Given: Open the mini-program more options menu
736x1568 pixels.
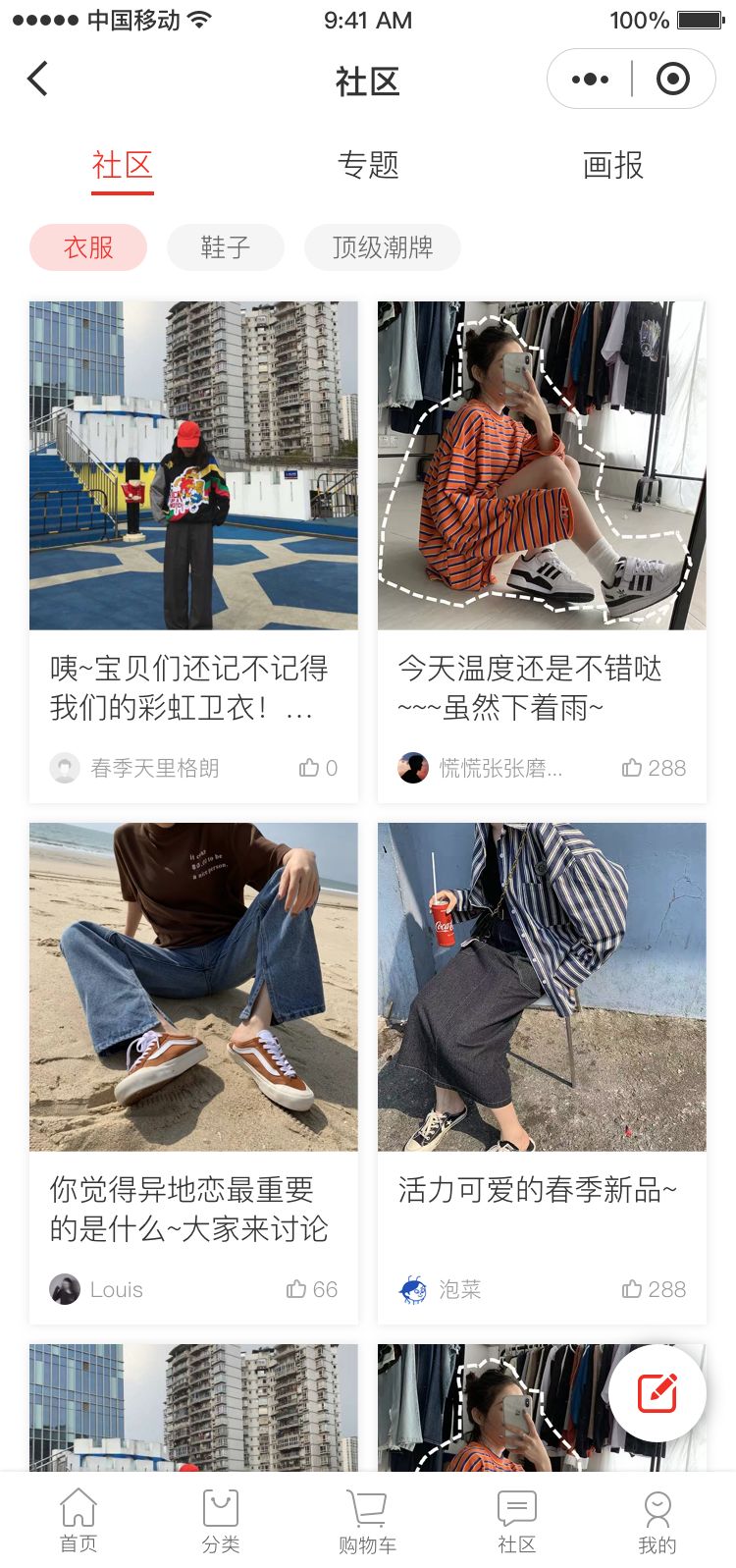Looking at the screenshot, I should tap(590, 80).
